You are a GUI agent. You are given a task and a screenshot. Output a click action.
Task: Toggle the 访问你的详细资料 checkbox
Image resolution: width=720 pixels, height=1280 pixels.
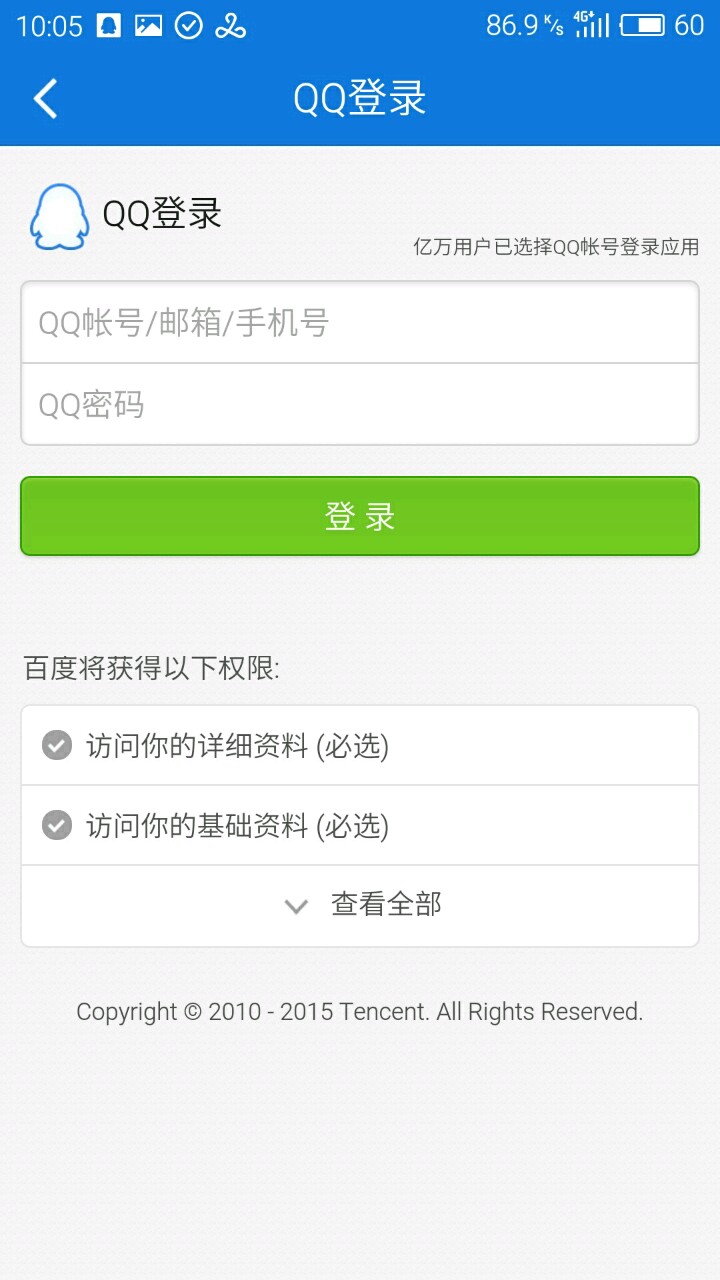(x=57, y=745)
